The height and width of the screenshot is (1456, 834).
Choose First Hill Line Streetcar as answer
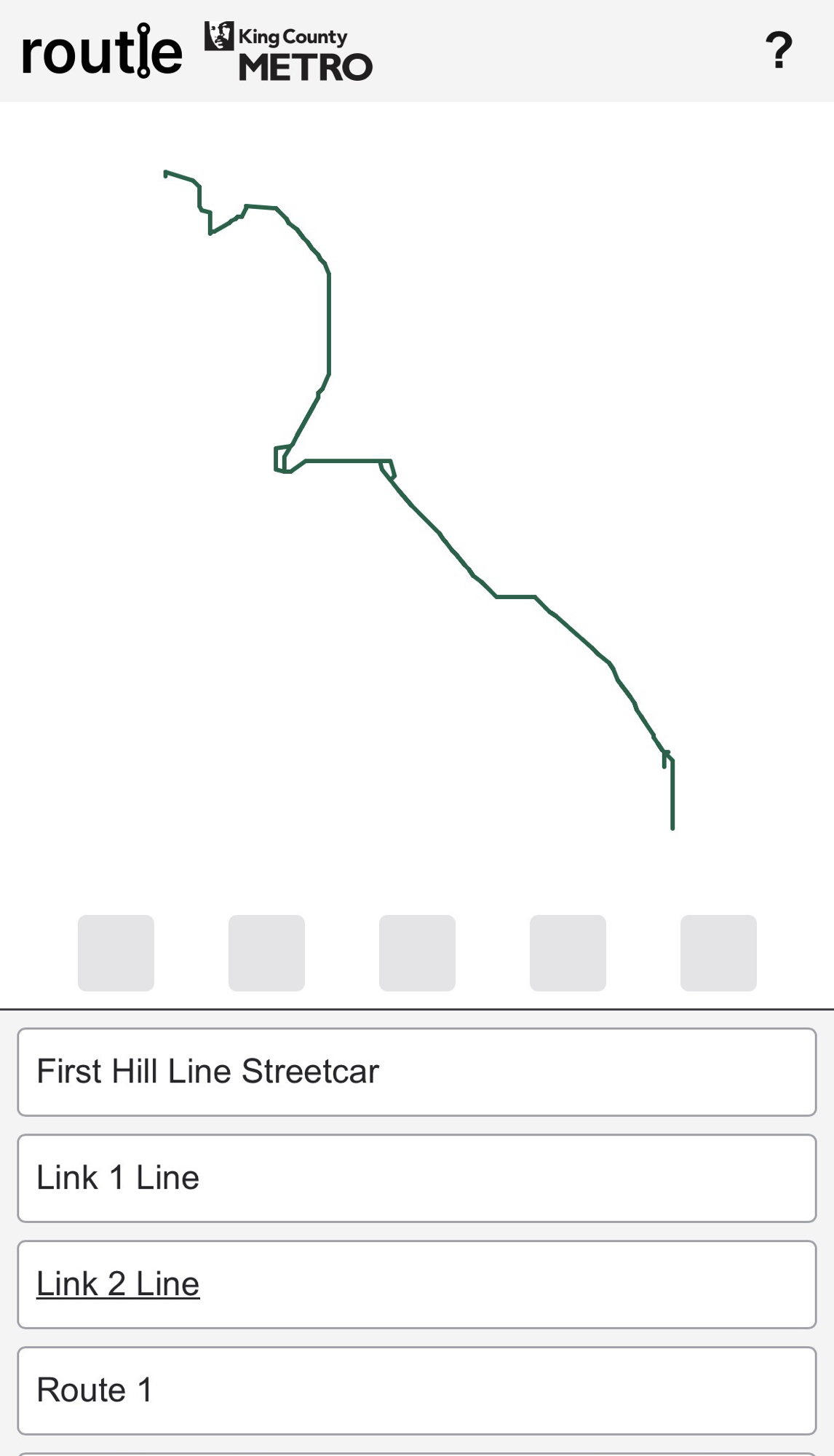[416, 1072]
